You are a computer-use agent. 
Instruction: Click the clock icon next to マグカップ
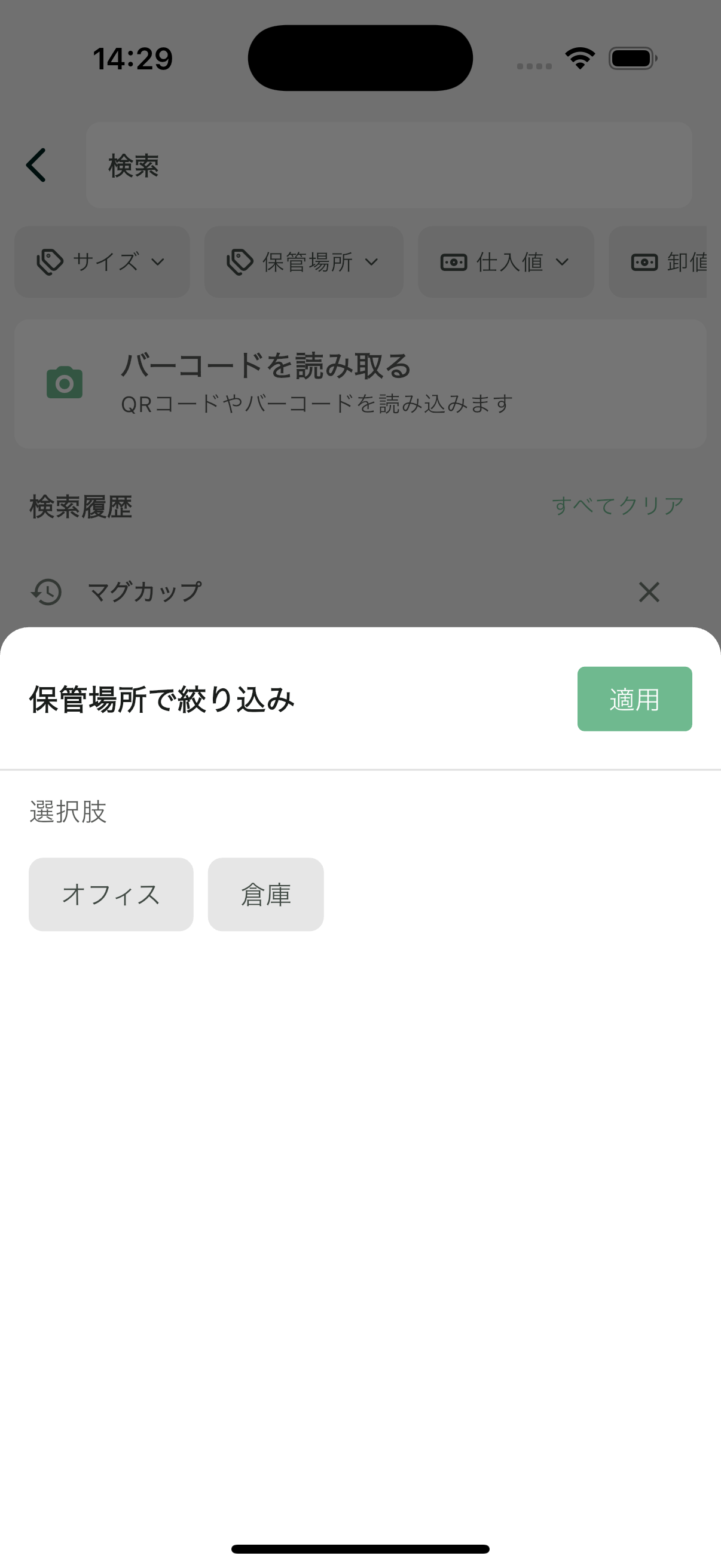[45, 591]
